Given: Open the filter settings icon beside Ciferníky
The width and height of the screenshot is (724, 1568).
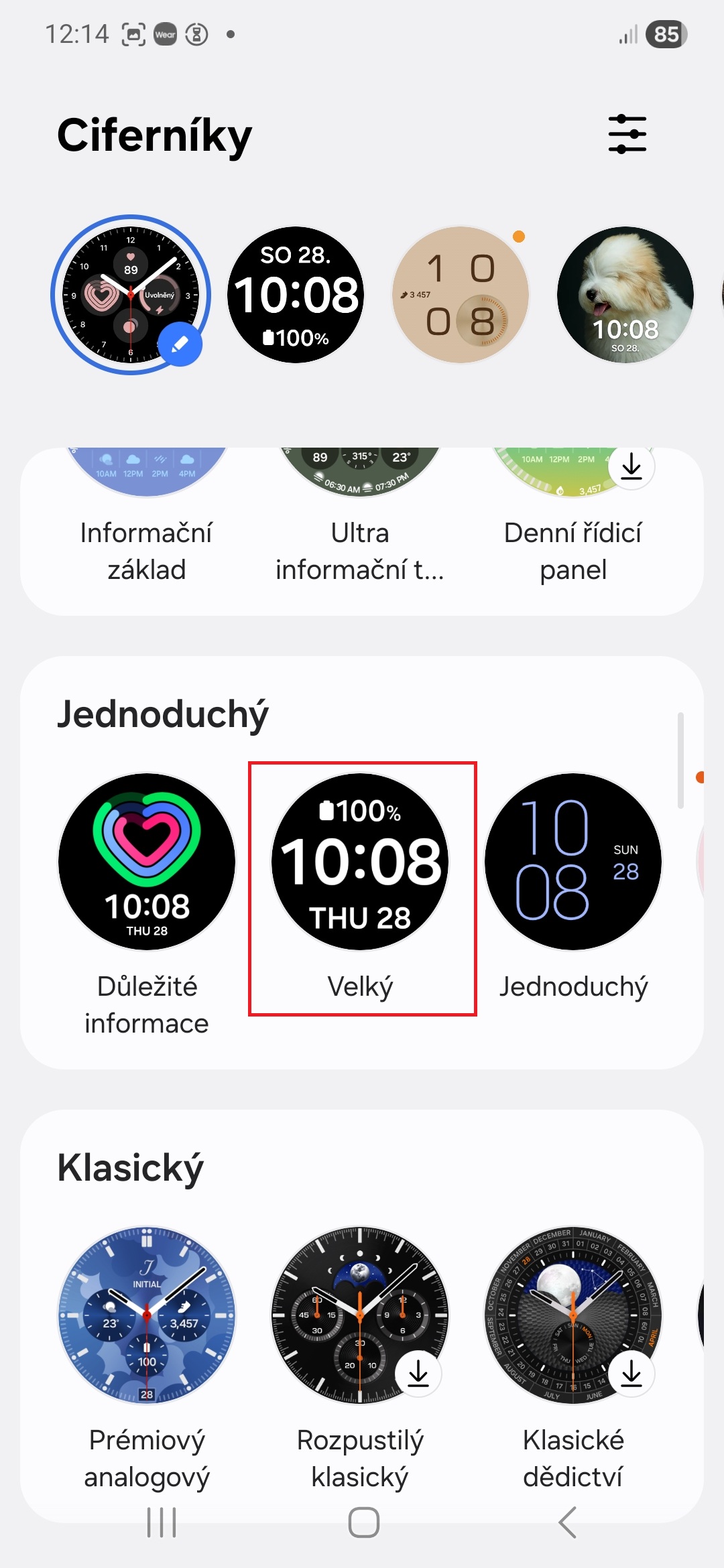Looking at the screenshot, I should [x=627, y=134].
